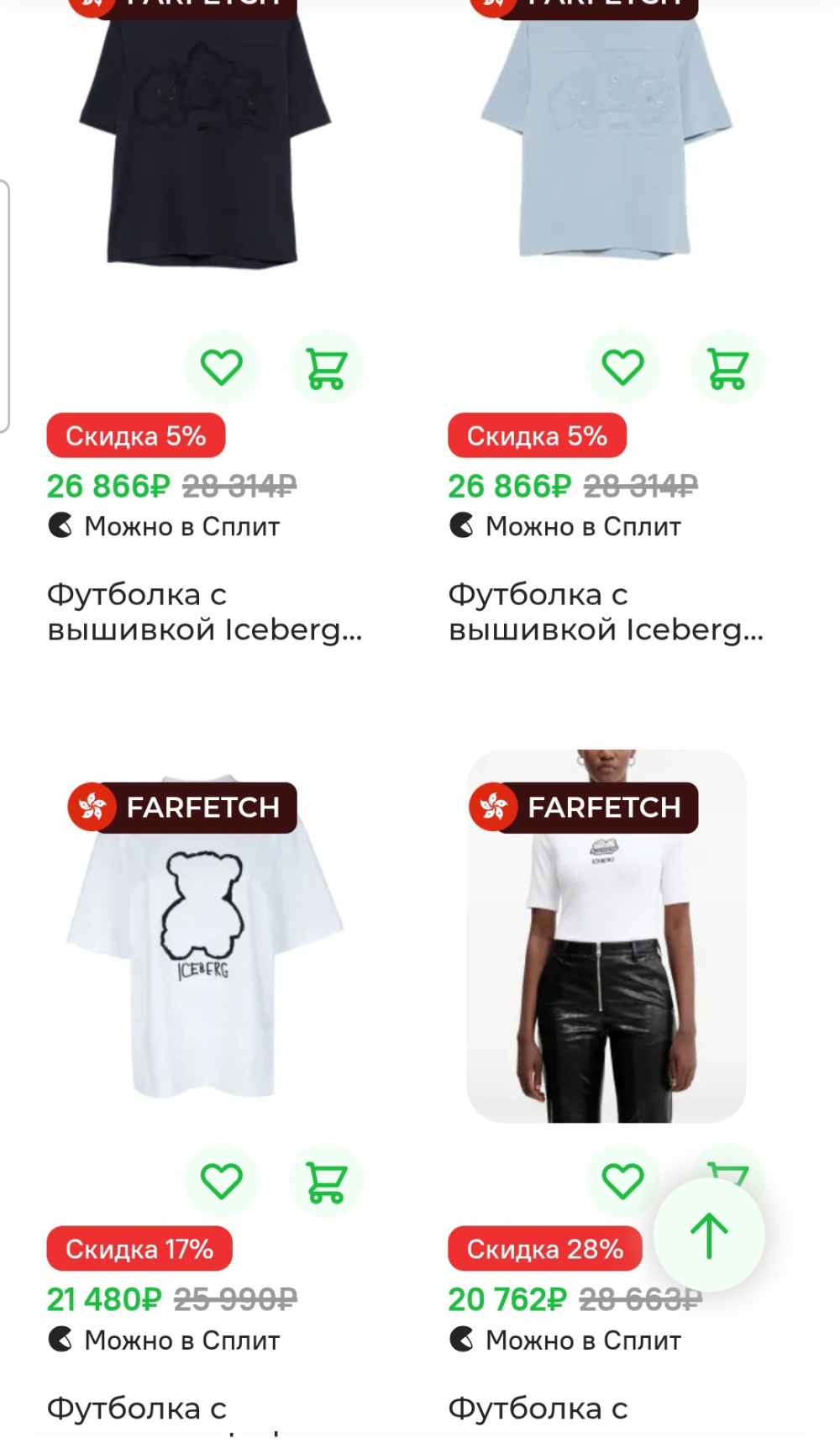Add navy Iceberg T-shirt to cart

(x=326, y=367)
